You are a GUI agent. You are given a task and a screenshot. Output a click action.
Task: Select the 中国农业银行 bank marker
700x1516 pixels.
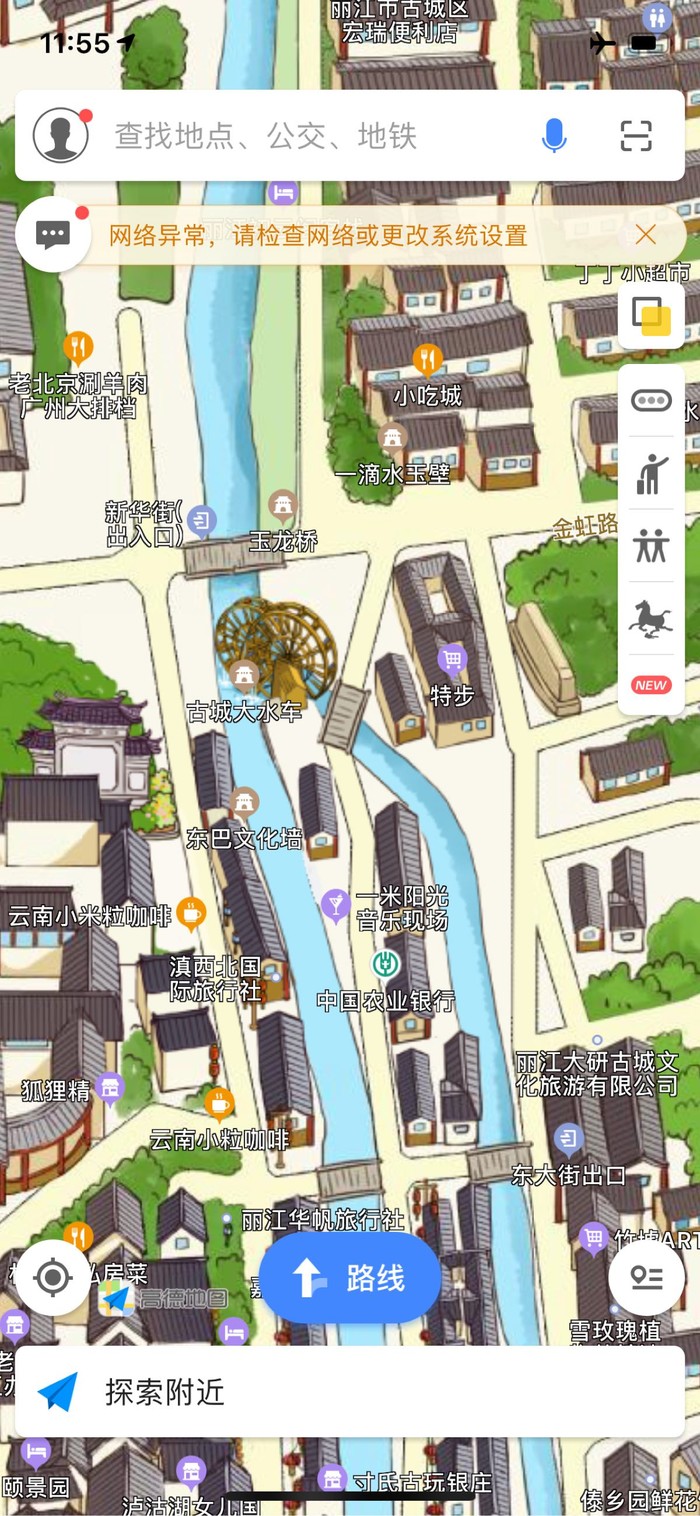point(386,965)
